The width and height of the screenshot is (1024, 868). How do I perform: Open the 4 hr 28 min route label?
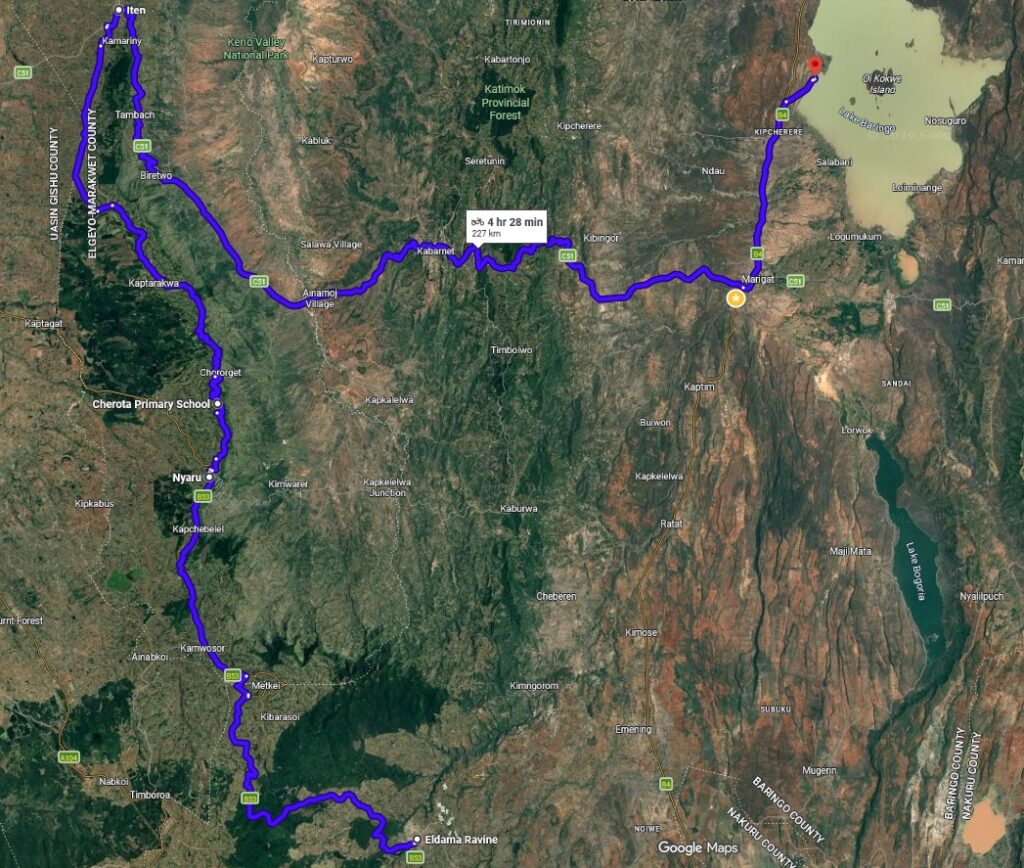click(507, 227)
